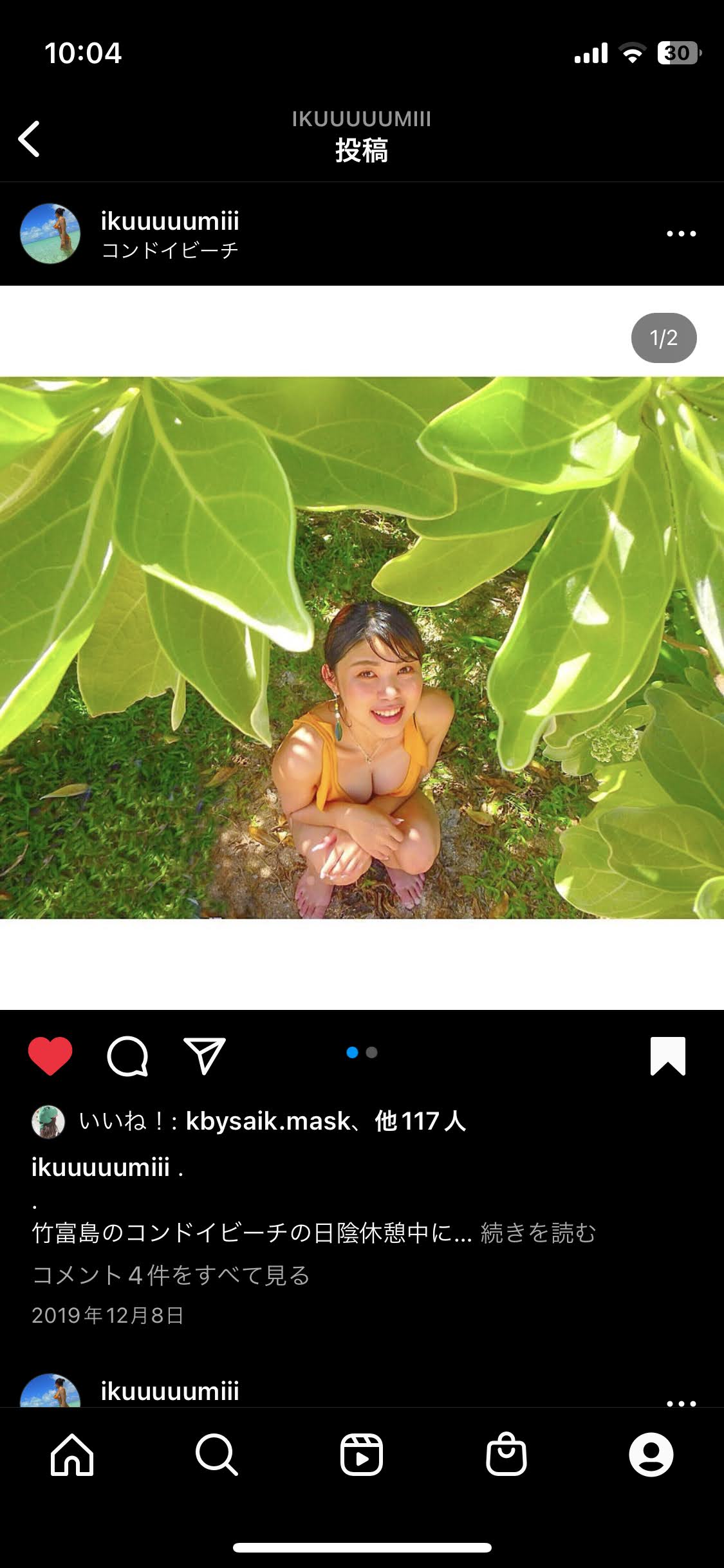
Task: Switch to the Home tab
Action: [72, 1455]
